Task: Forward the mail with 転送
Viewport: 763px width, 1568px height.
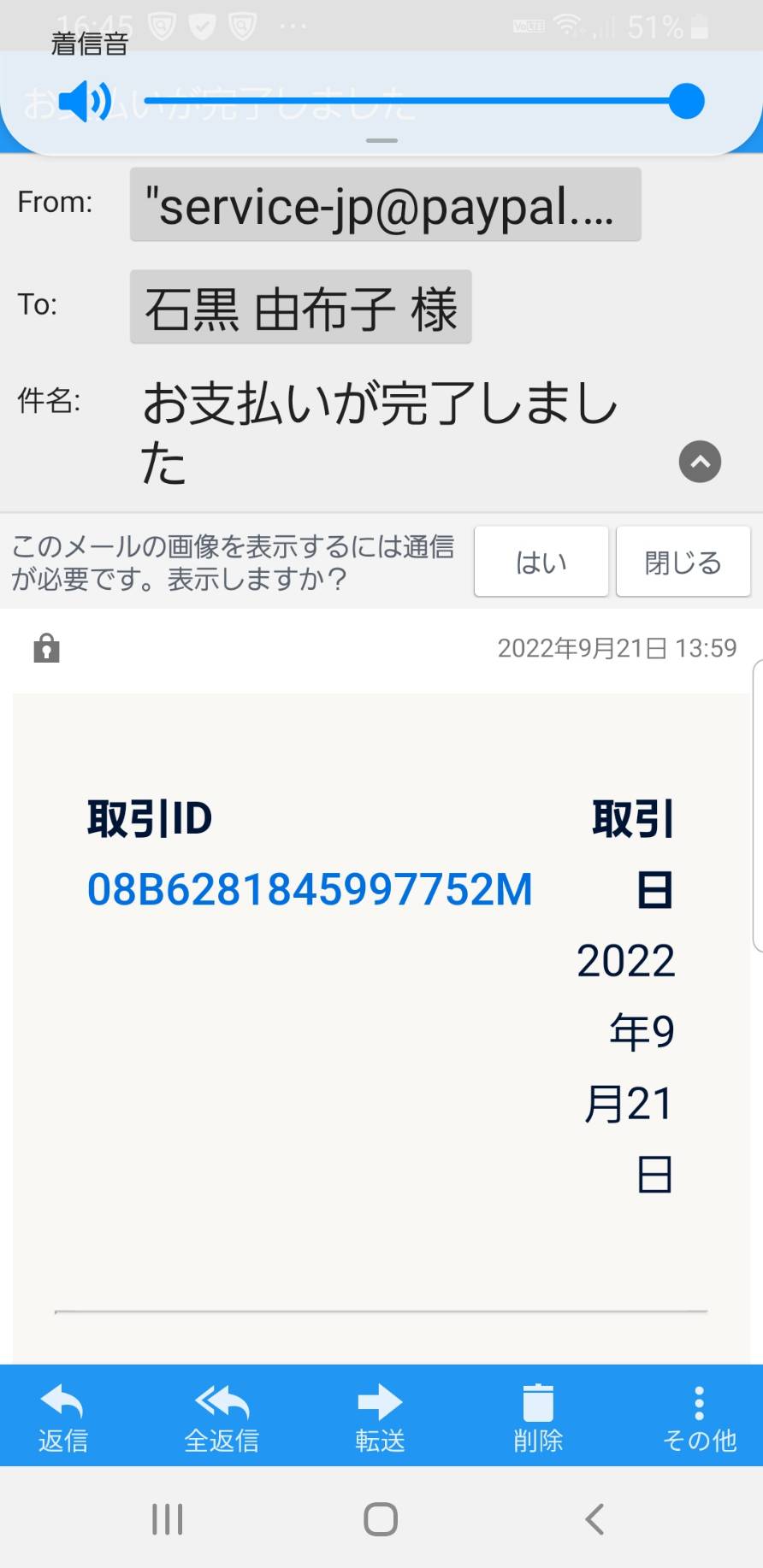Action: [380, 1418]
